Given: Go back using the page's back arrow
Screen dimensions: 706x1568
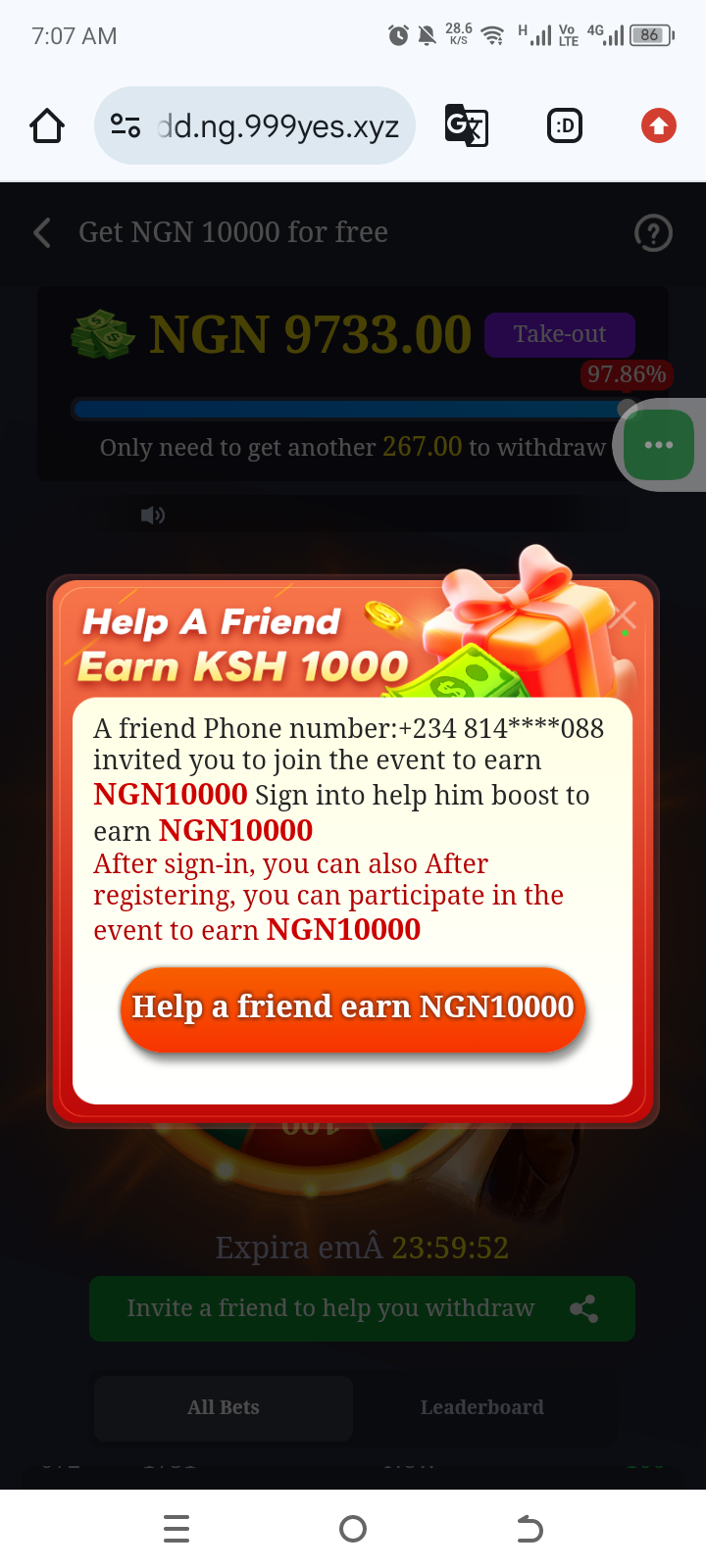Looking at the screenshot, I should [x=42, y=232].
